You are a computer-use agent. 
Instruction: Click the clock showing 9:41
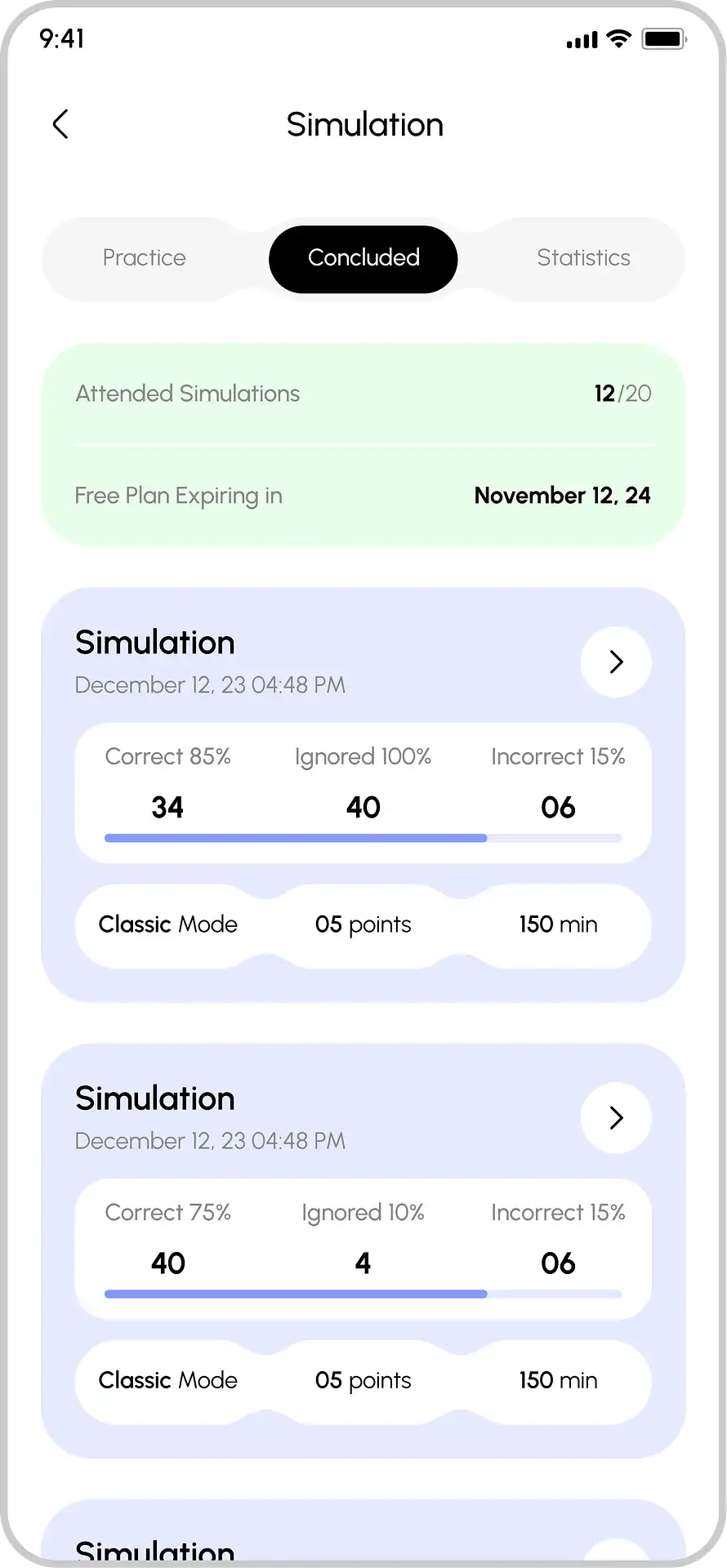click(63, 38)
